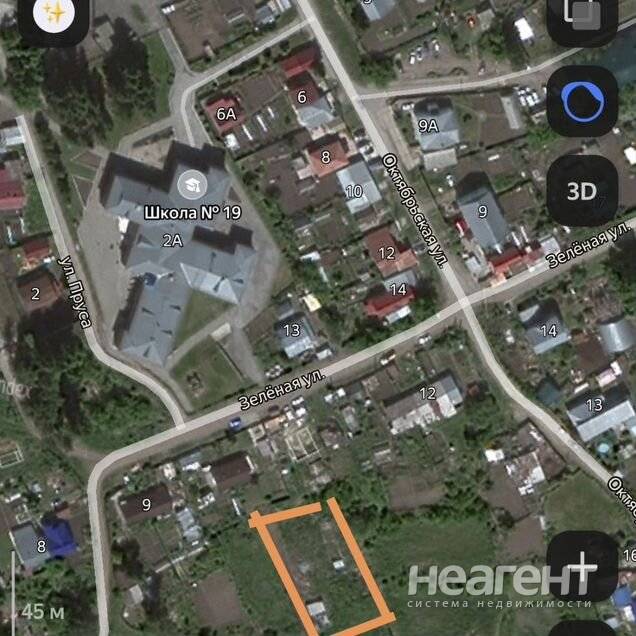Open the map layers button
The width and height of the screenshot is (636, 636).
pos(581,14)
